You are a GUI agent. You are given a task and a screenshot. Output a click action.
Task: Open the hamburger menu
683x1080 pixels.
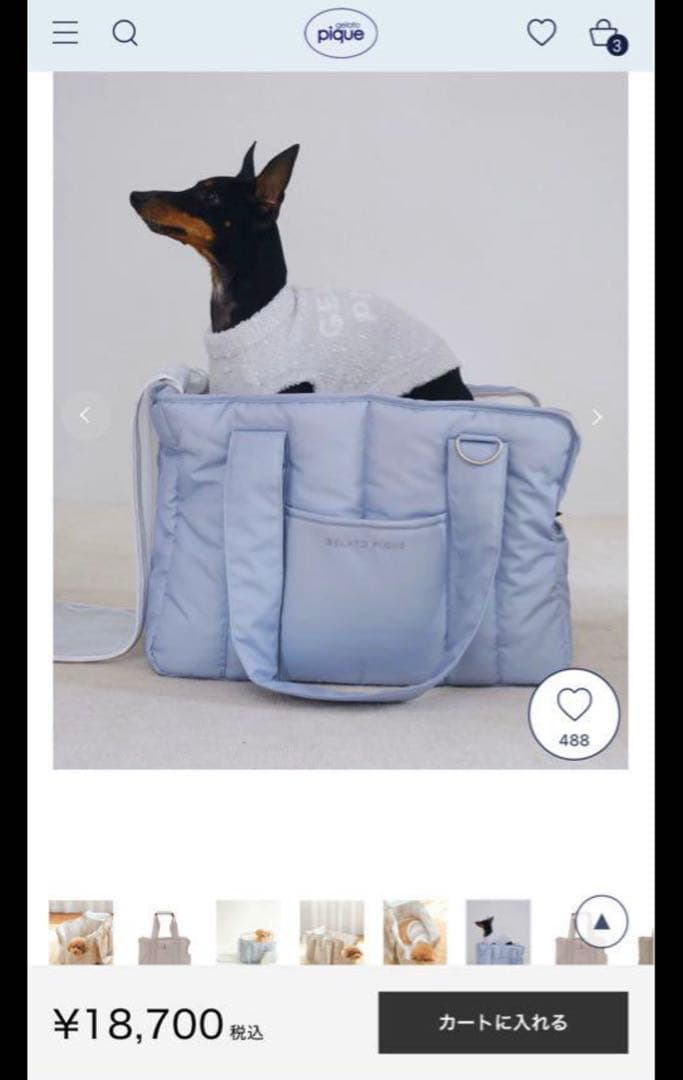coord(65,33)
